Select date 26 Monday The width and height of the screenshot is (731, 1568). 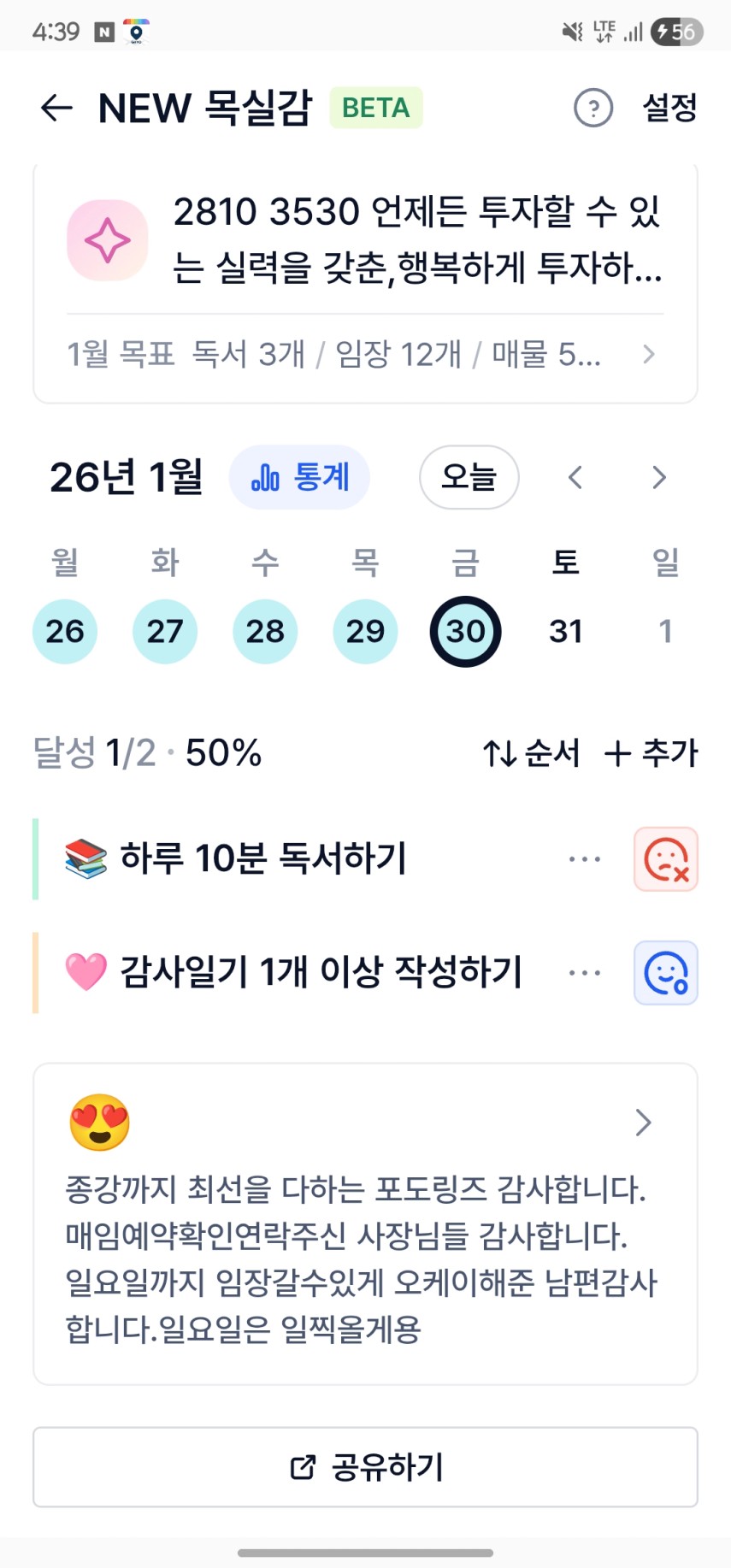tap(65, 632)
